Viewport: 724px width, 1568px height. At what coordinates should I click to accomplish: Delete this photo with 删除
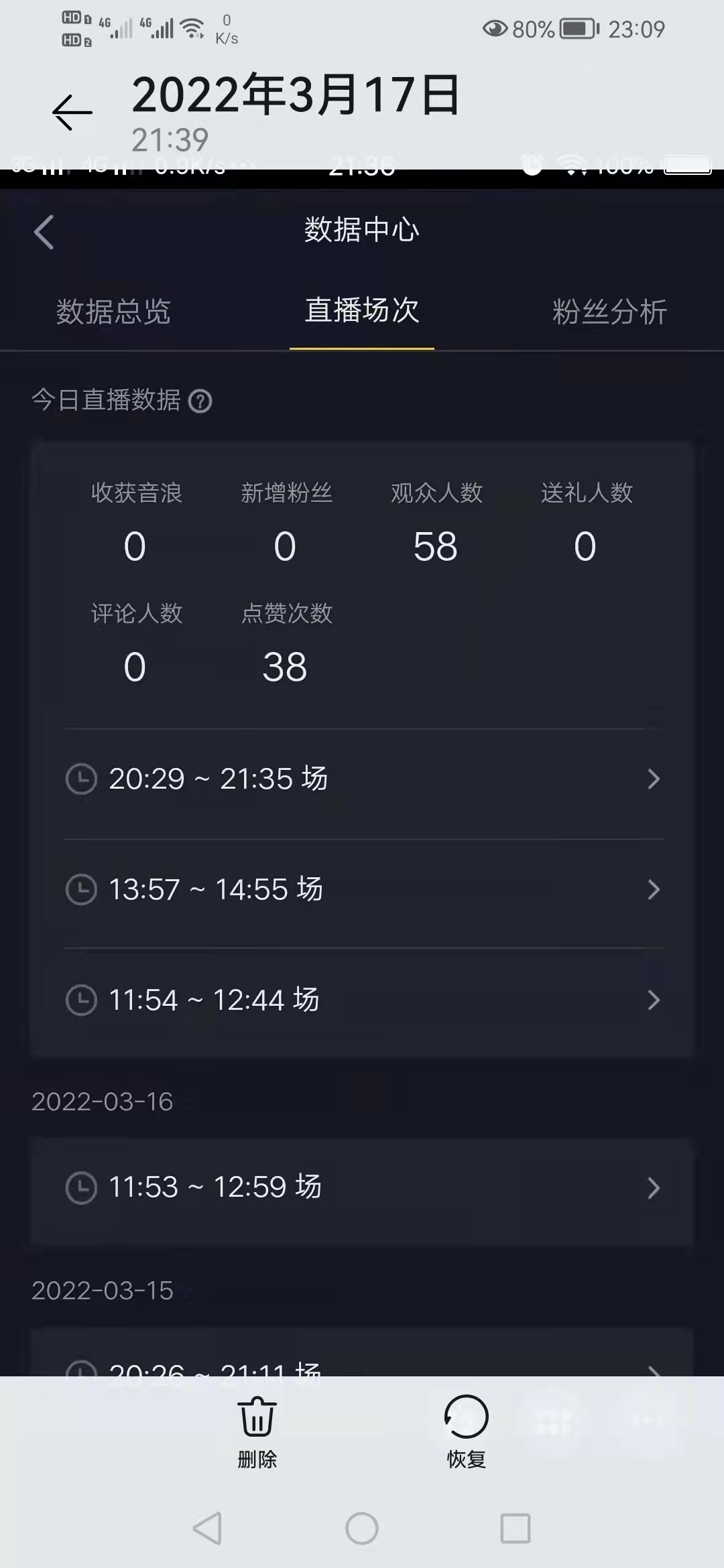(x=257, y=1431)
